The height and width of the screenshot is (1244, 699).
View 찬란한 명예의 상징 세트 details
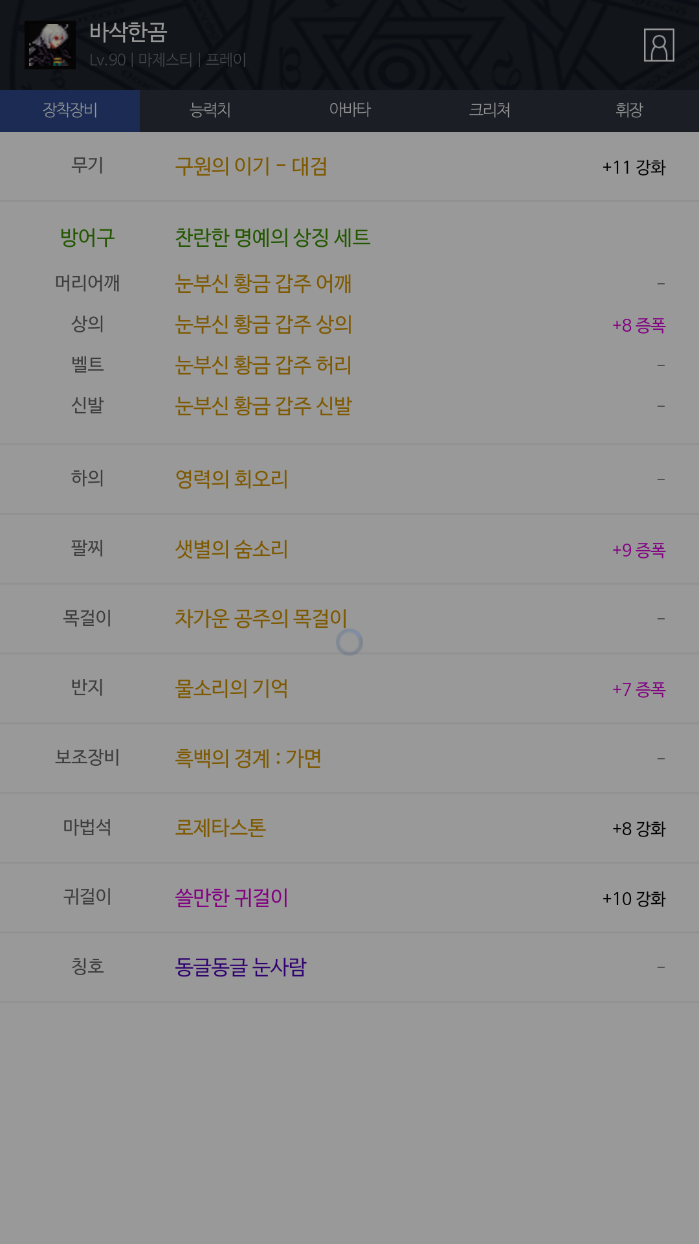point(272,238)
